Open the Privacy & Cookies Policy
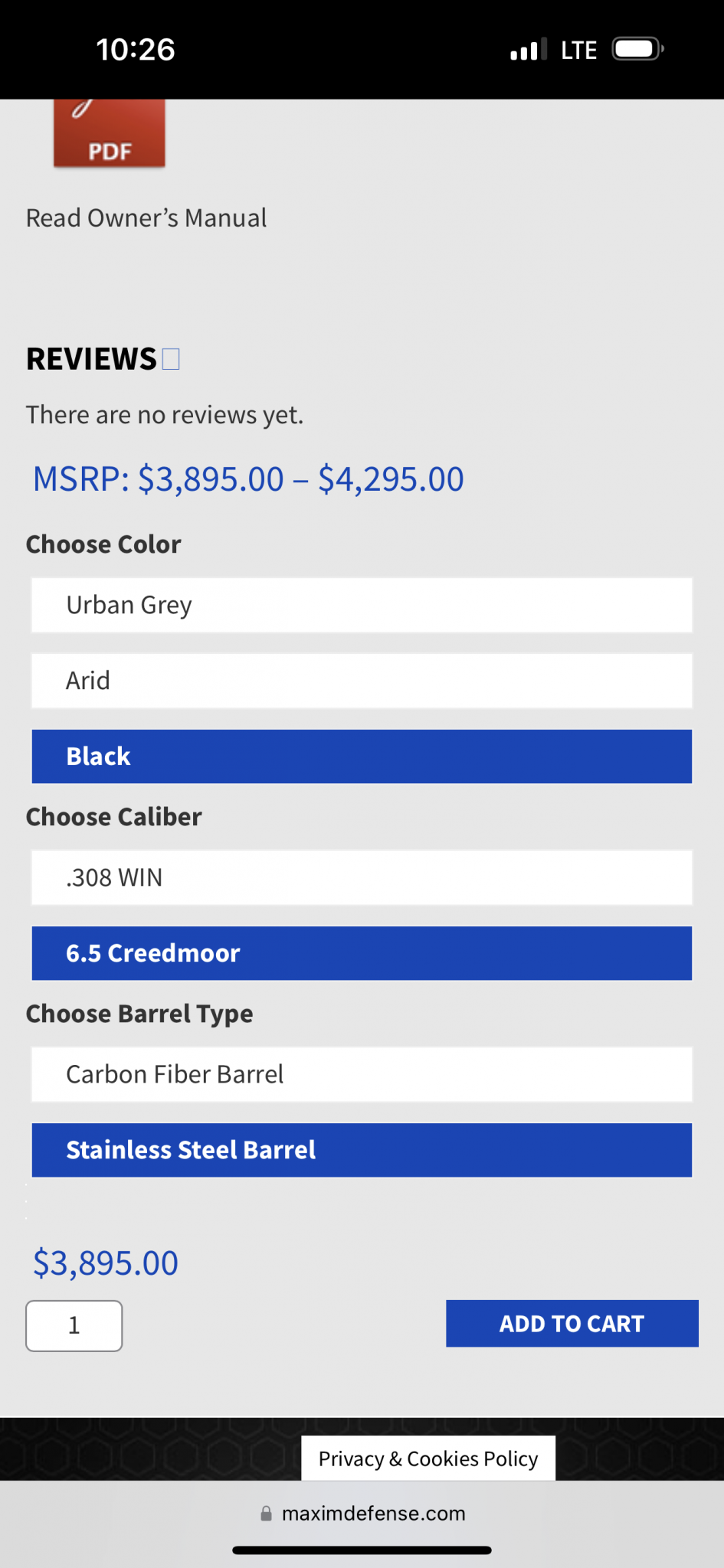Viewport: 724px width, 1568px height. coord(428,1459)
